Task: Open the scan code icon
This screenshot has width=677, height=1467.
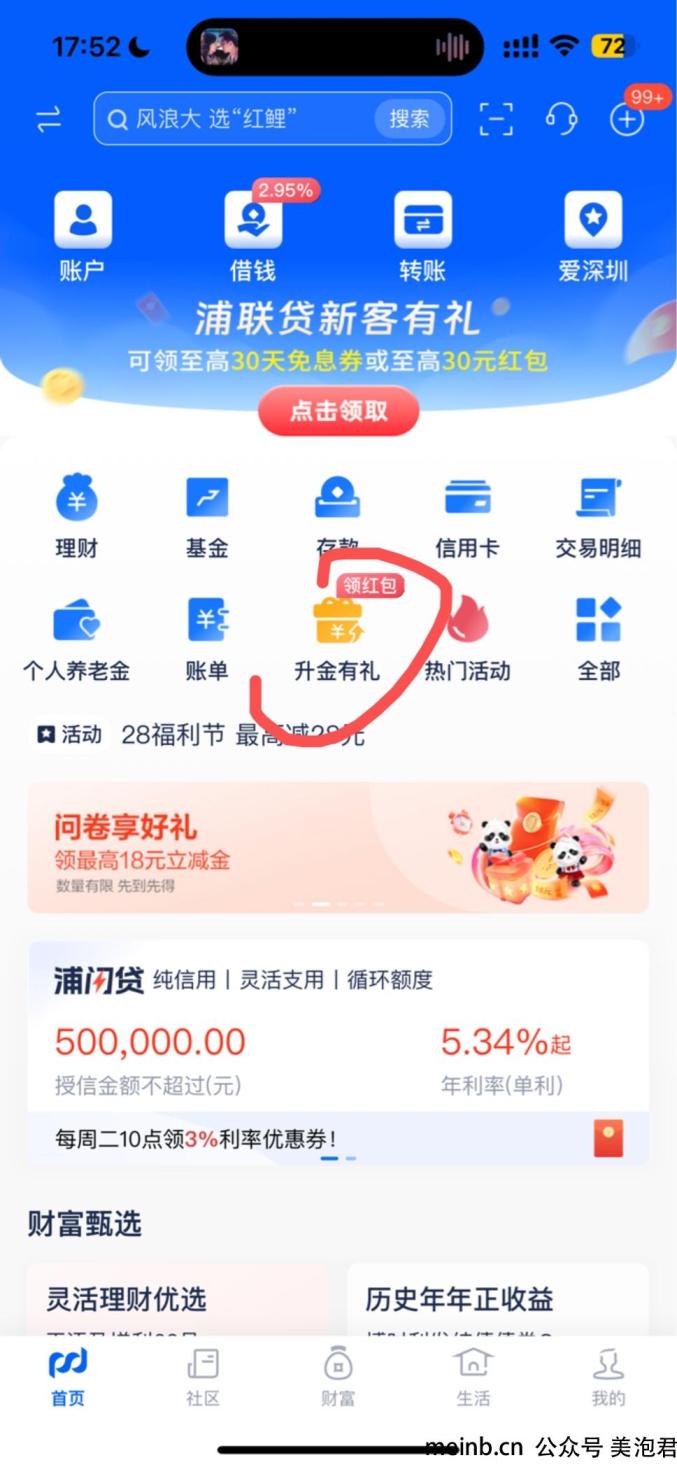Action: [497, 119]
